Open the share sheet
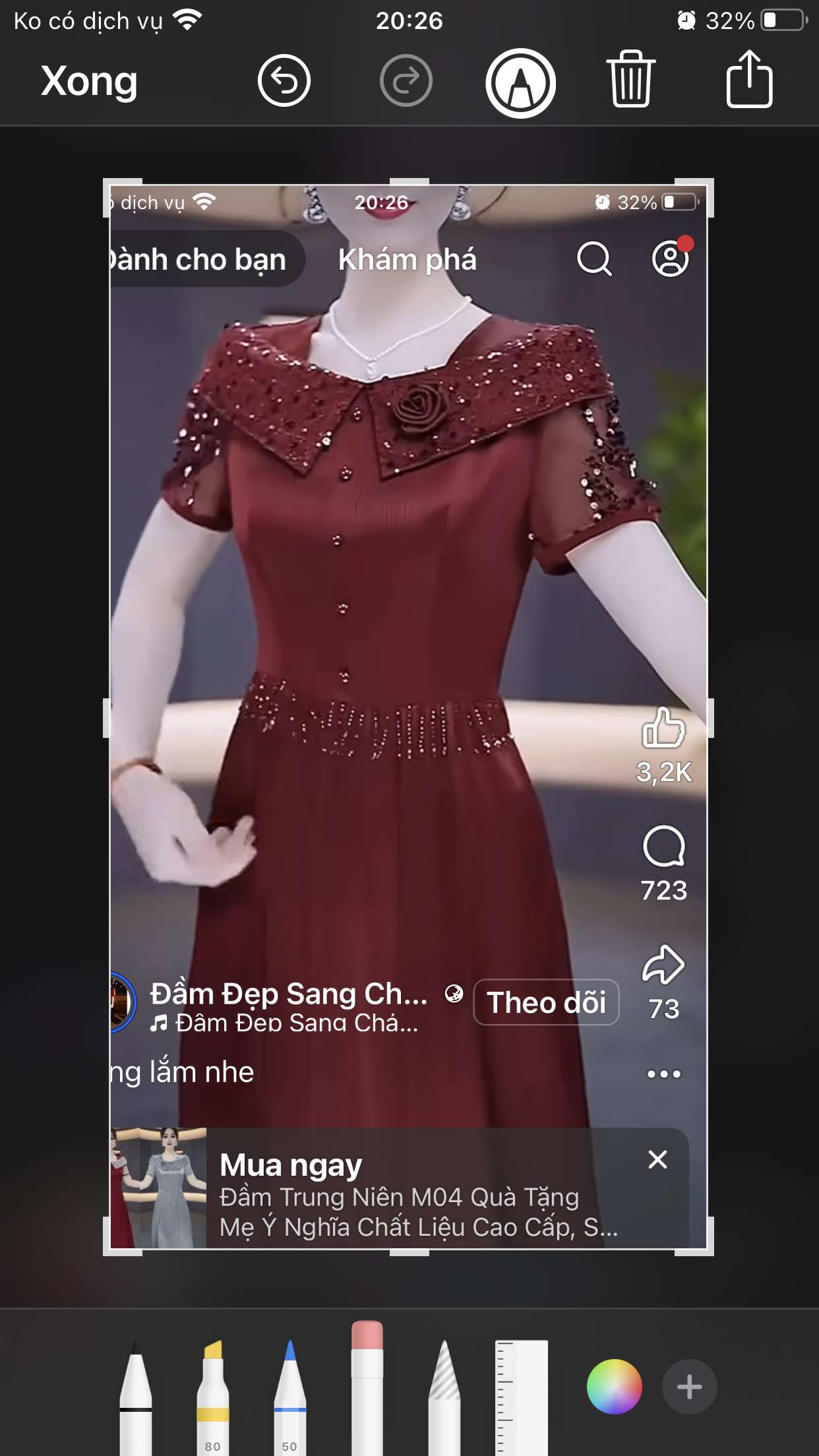The width and height of the screenshot is (819, 1456). (x=749, y=79)
